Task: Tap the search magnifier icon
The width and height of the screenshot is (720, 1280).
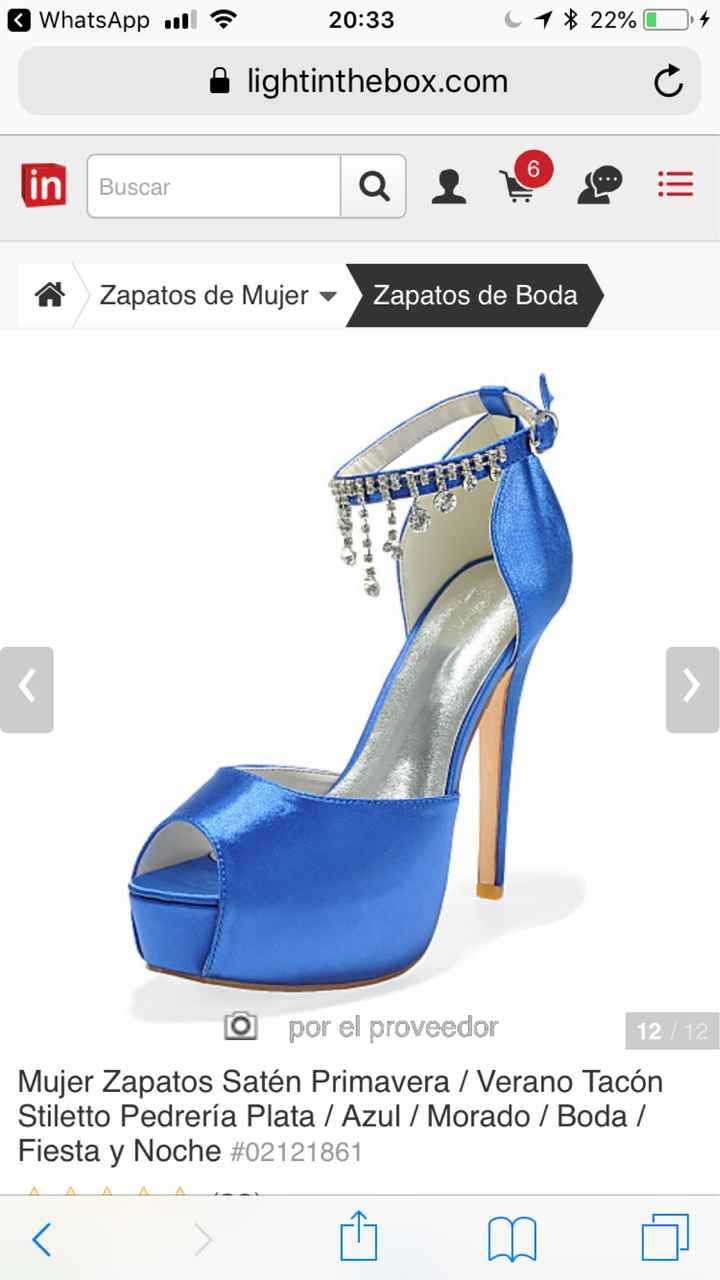Action: [374, 185]
